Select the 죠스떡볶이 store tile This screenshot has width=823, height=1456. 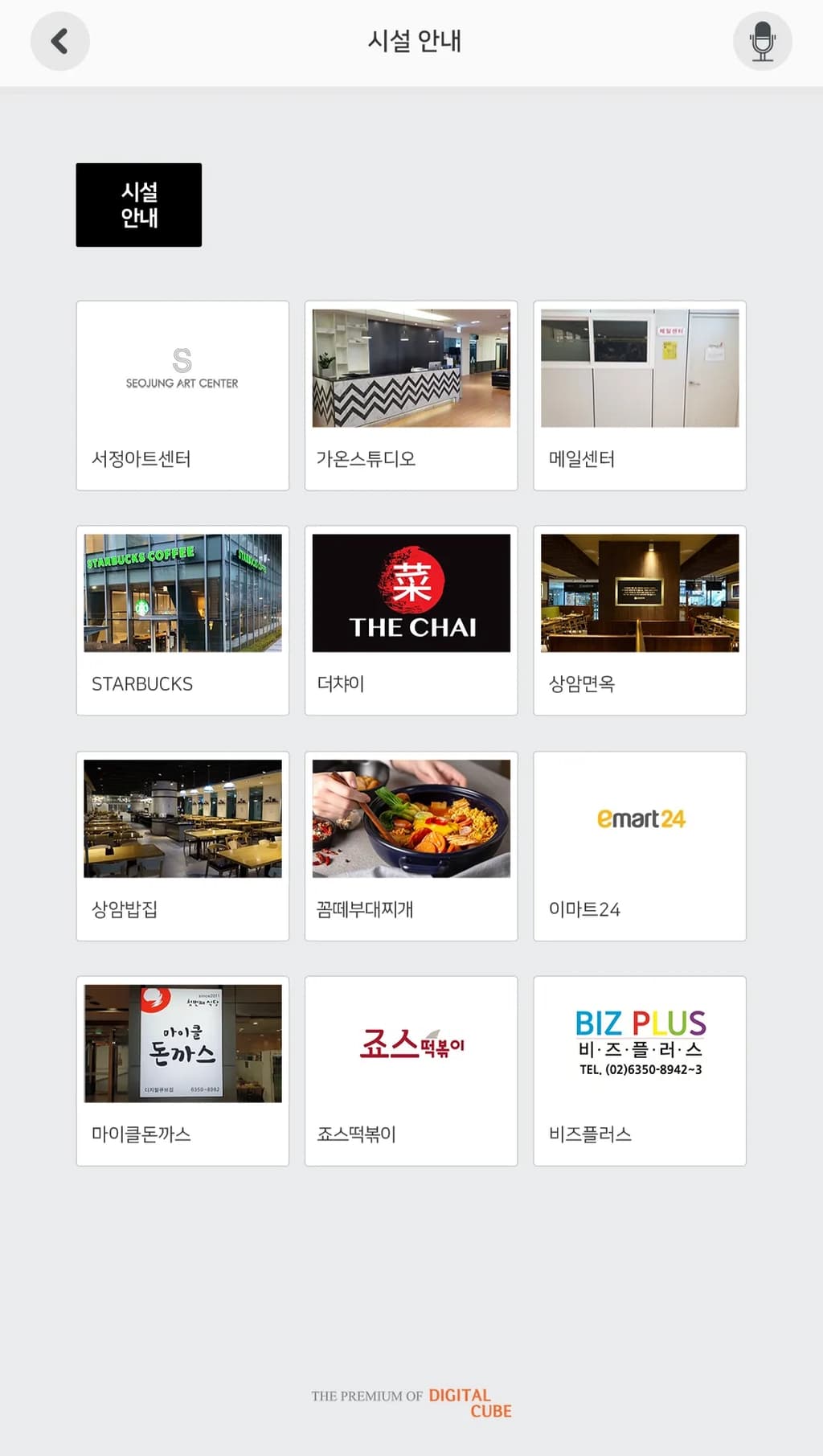[411, 1071]
